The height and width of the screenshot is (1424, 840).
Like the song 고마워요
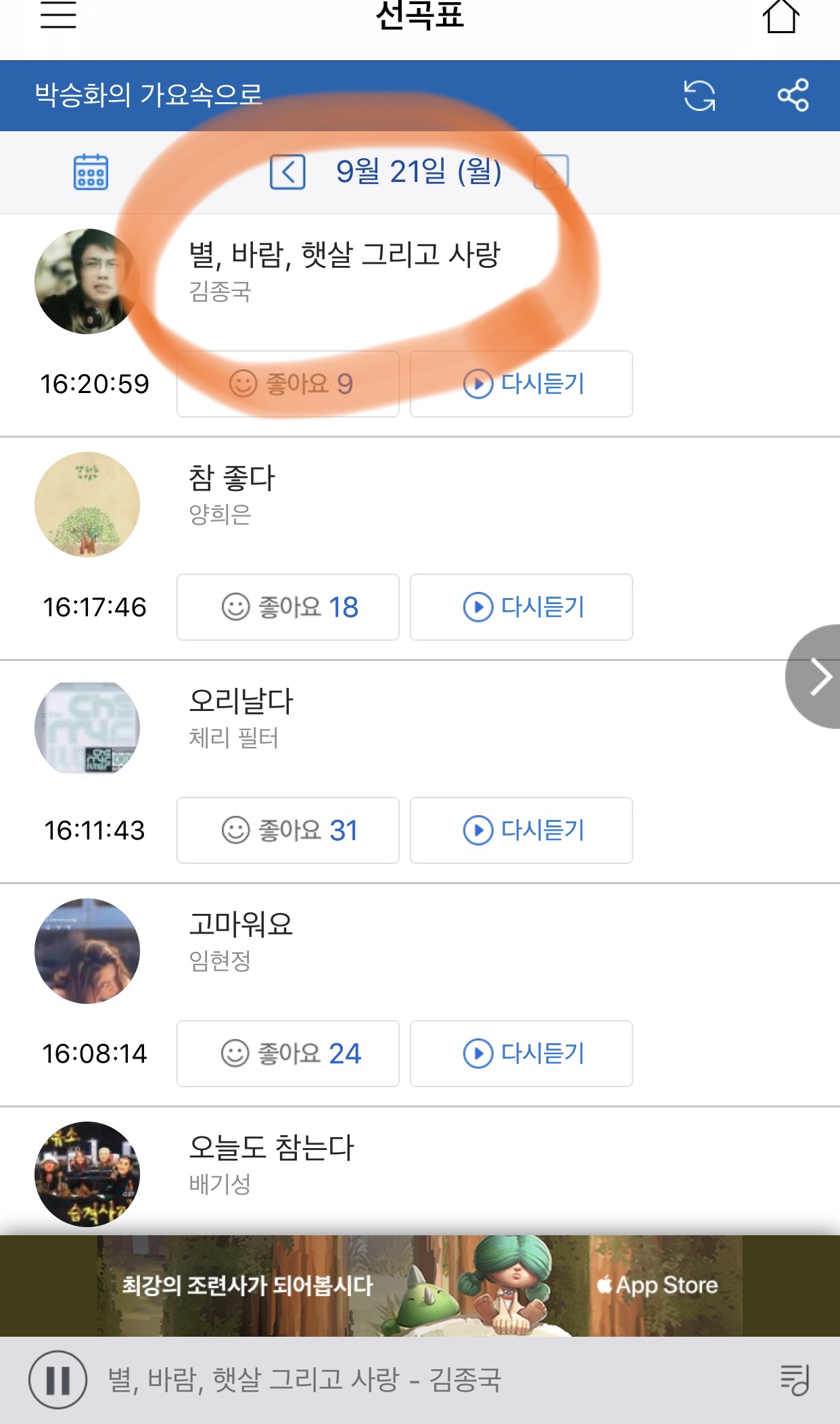point(288,1053)
